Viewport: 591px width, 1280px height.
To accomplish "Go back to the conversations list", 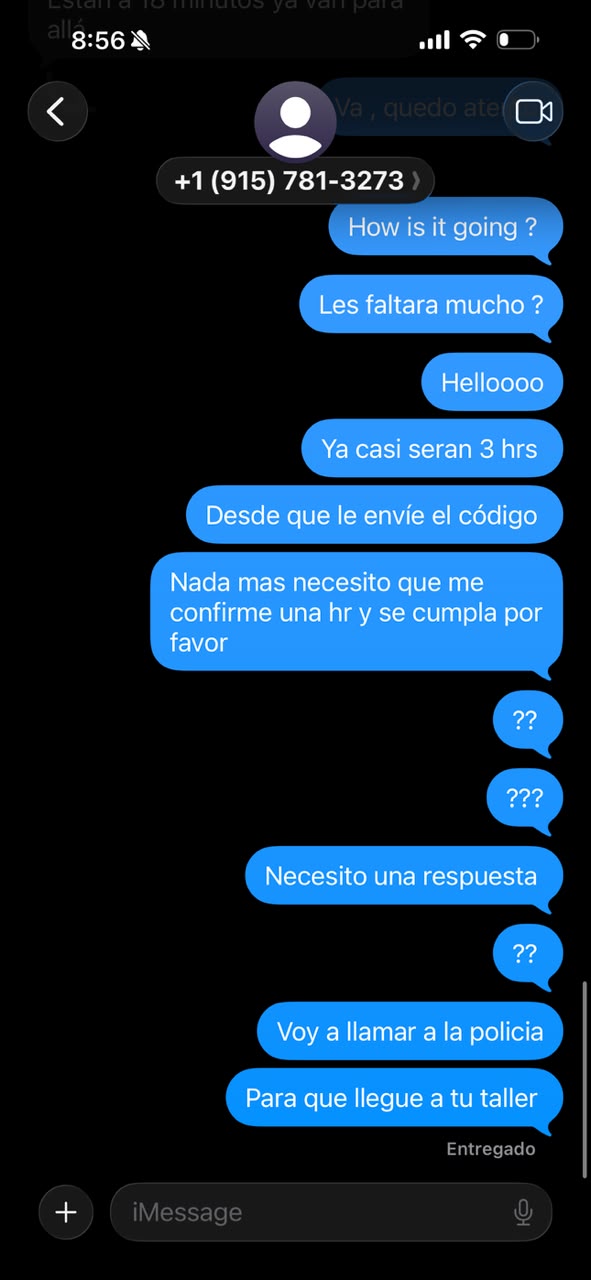I will pyautogui.click(x=57, y=111).
